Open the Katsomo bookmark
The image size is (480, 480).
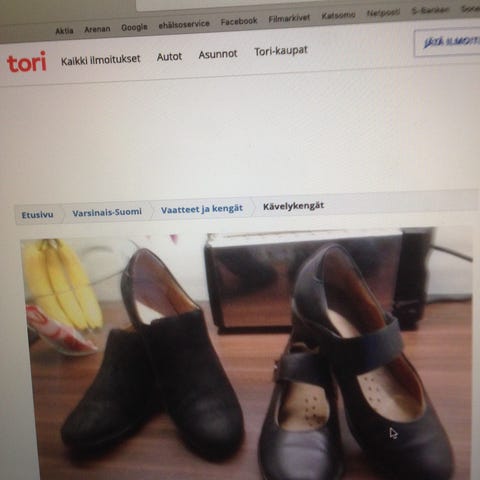pyautogui.click(x=338, y=16)
